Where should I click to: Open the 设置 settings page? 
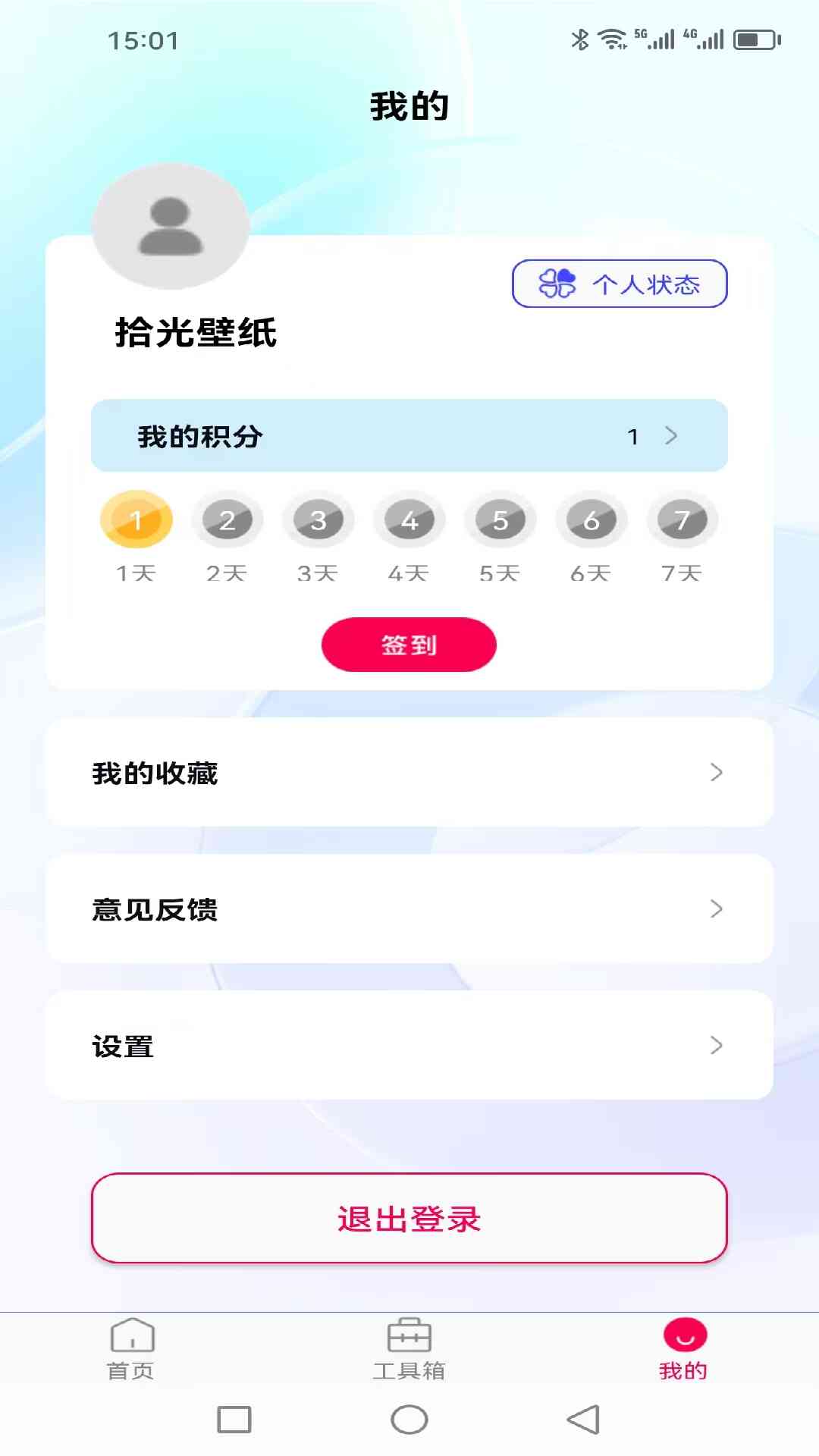tap(409, 1045)
